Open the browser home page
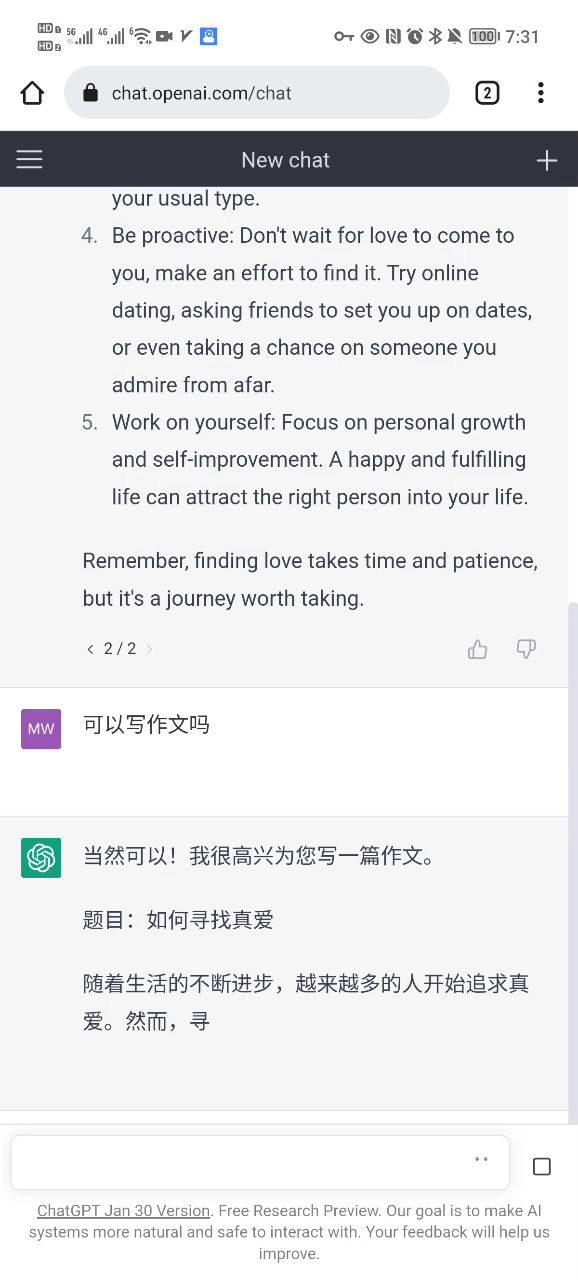The height and width of the screenshot is (1280, 578). pyautogui.click(x=32, y=93)
